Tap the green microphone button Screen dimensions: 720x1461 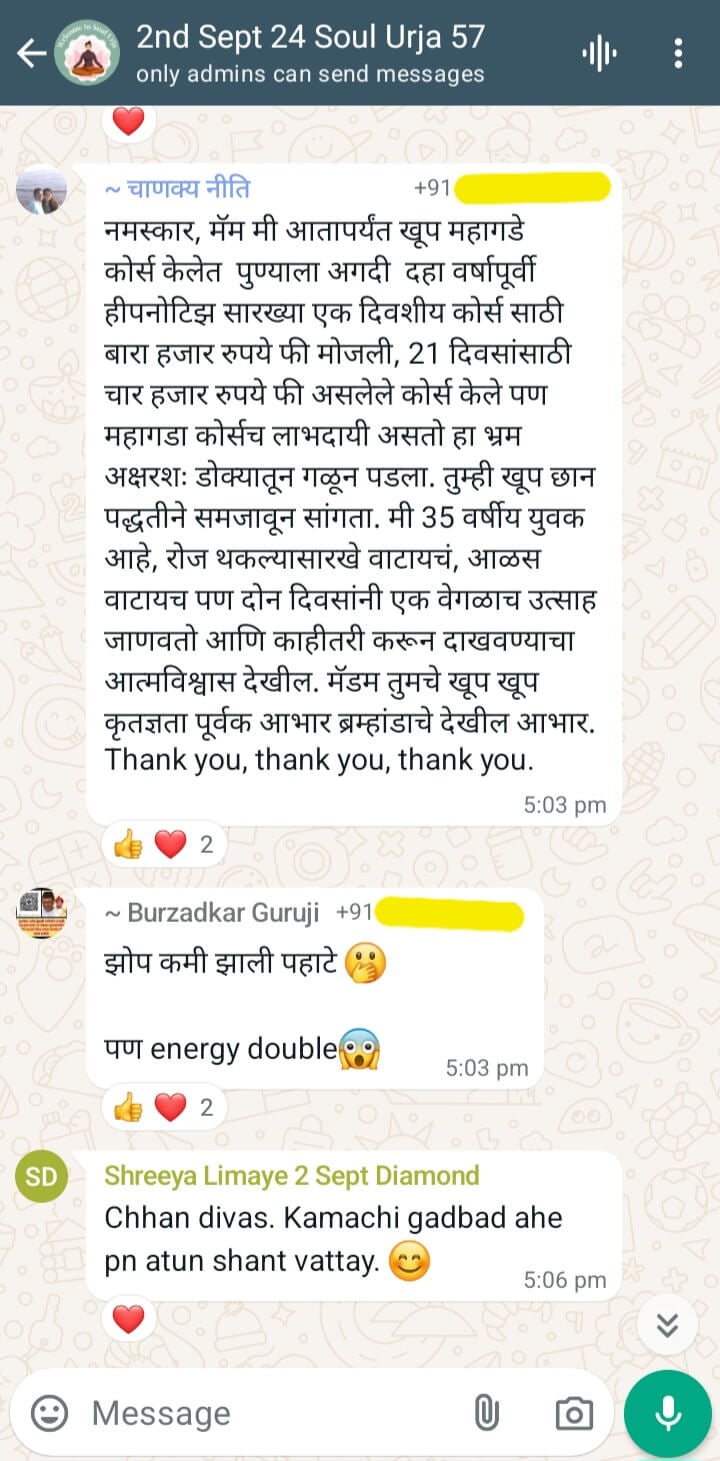(x=667, y=1413)
